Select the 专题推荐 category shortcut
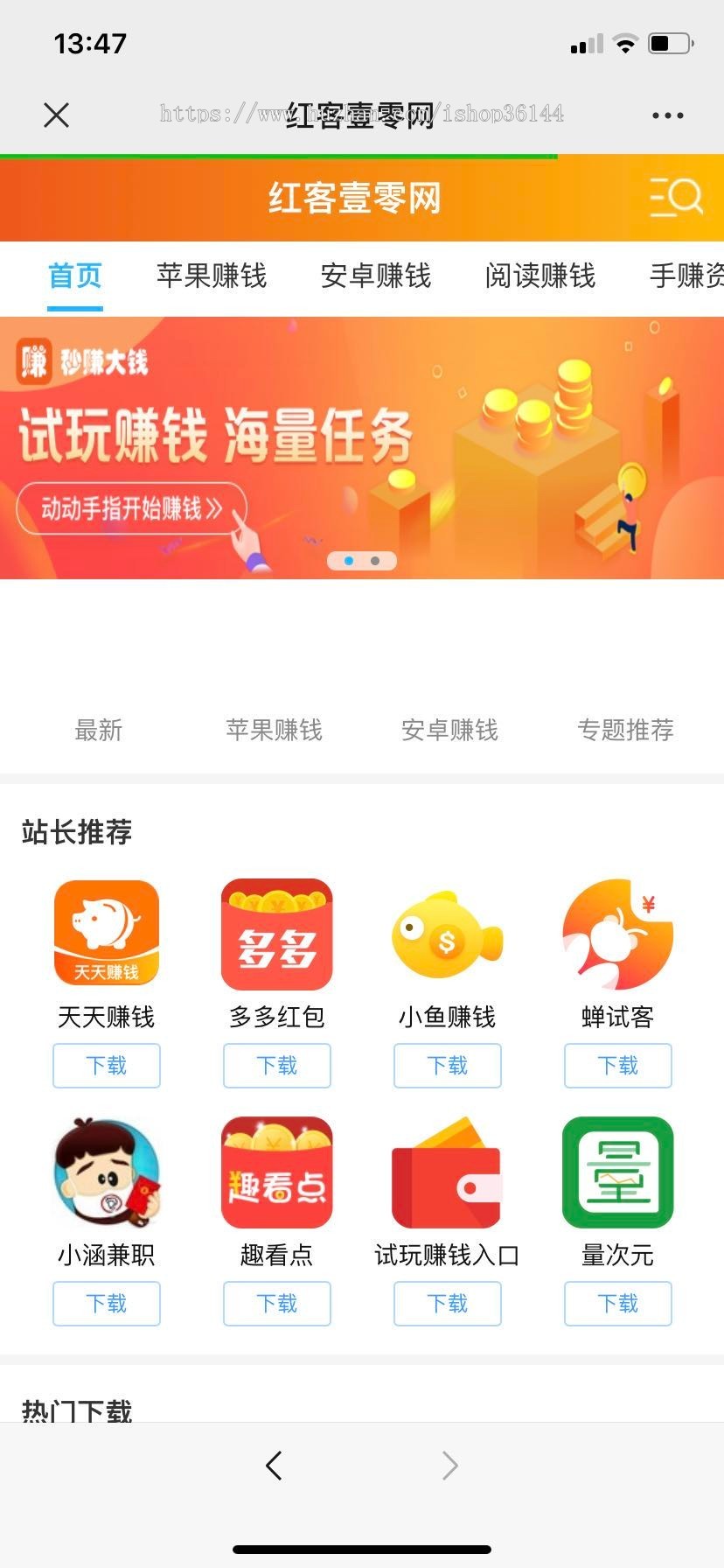This screenshot has height=1568, width=724. (x=625, y=730)
